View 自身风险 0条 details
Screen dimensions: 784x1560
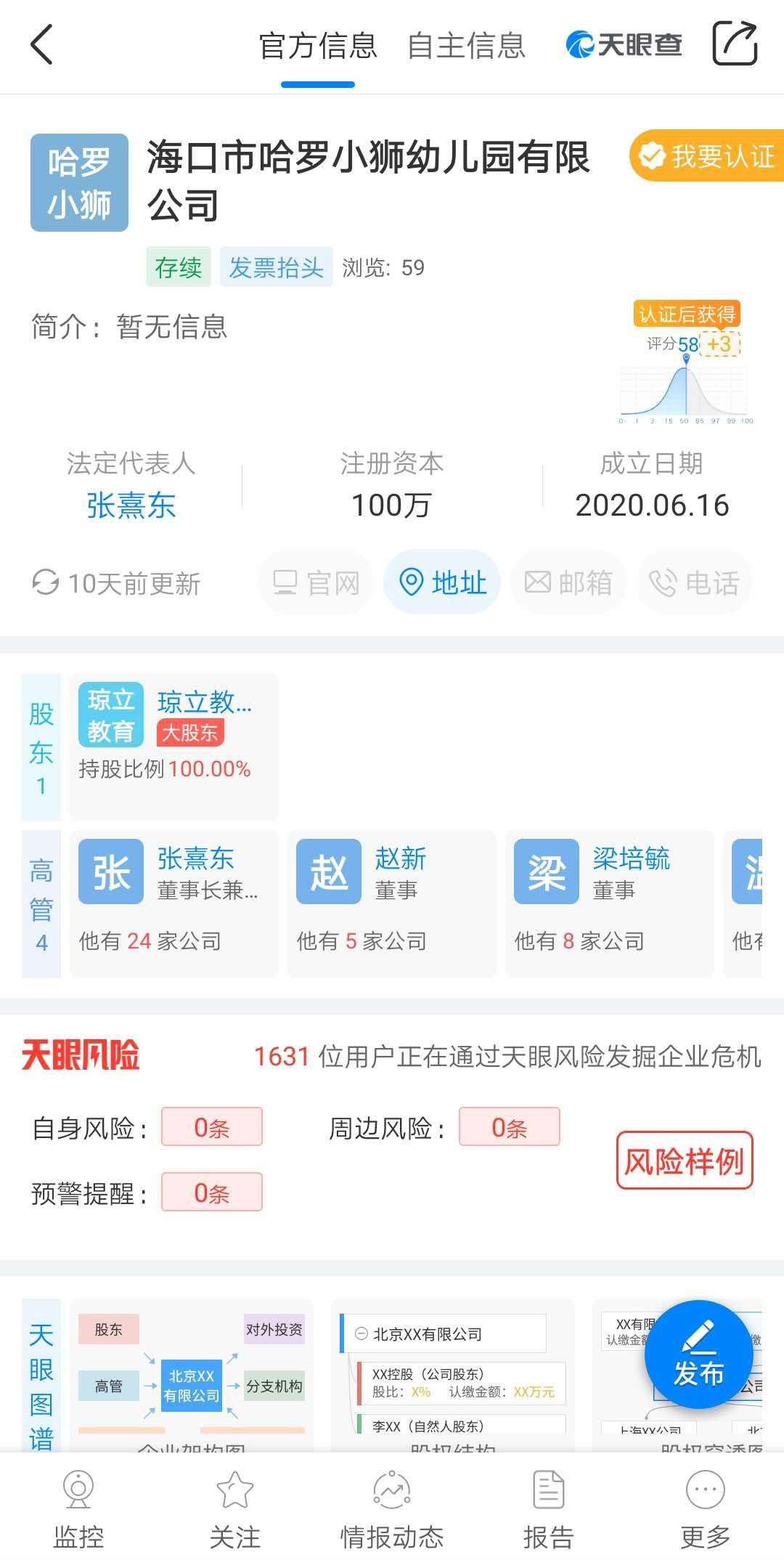(212, 1127)
